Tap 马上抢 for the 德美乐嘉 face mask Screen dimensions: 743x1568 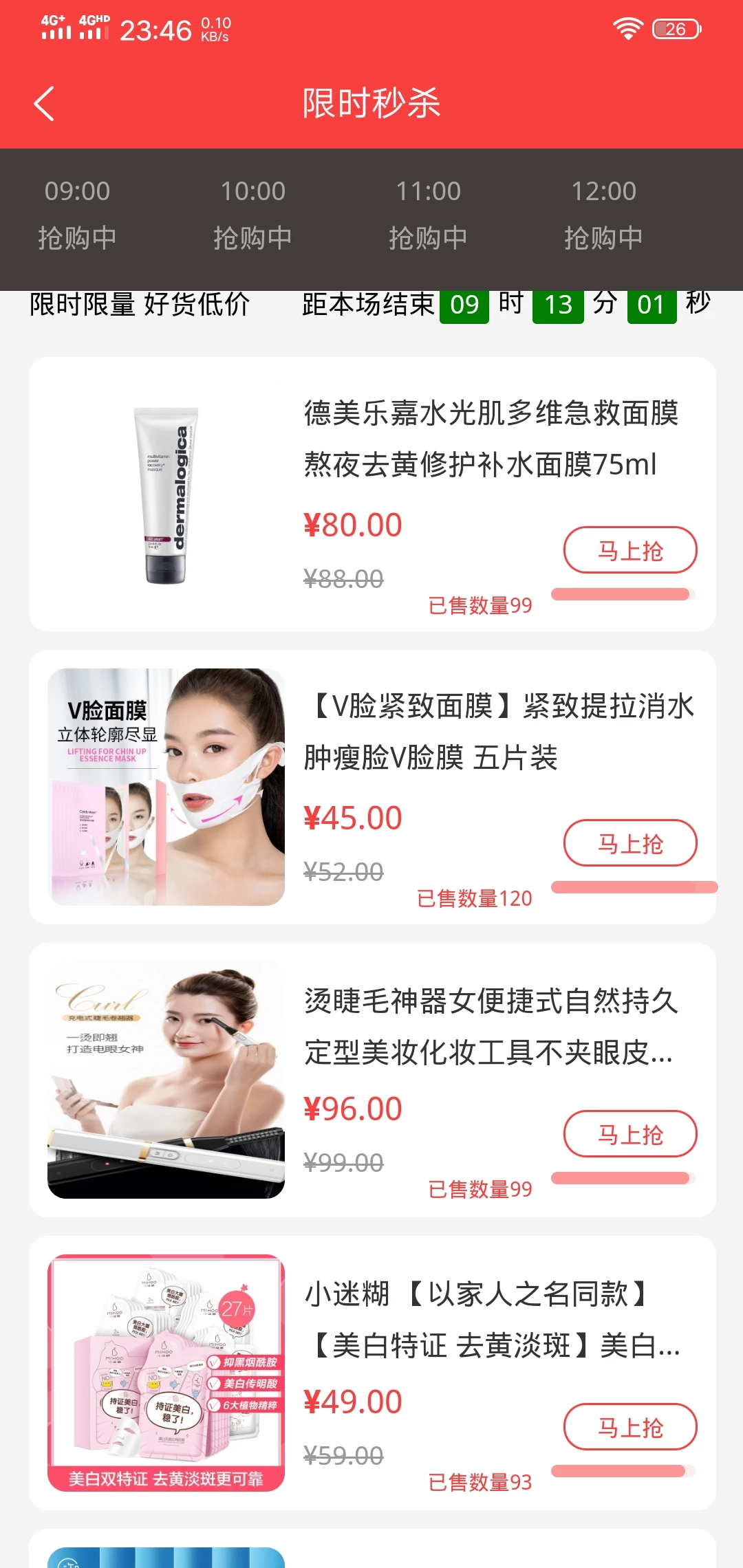tap(629, 550)
